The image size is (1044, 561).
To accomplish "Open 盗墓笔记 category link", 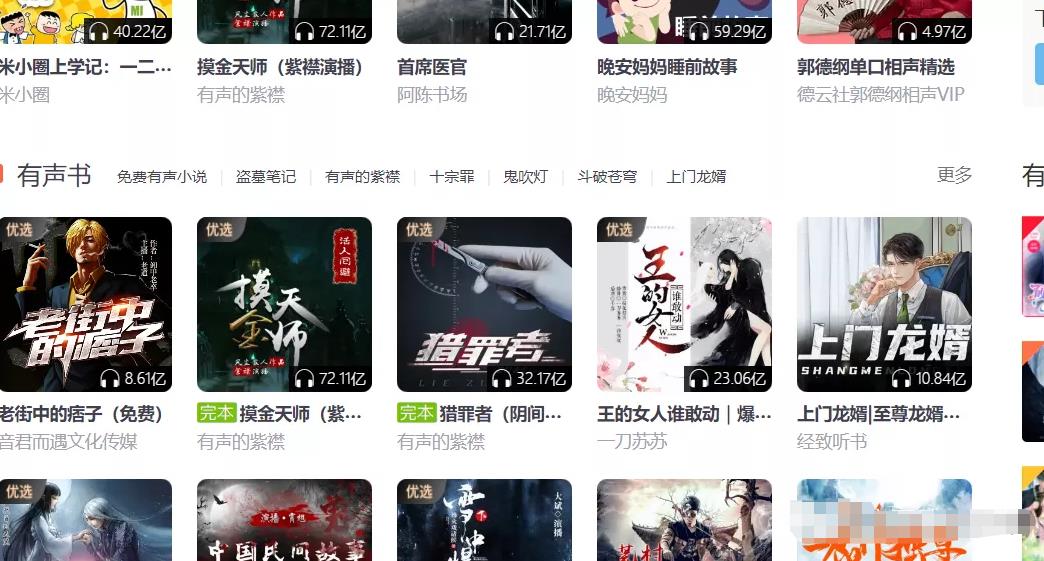I will 266,177.
